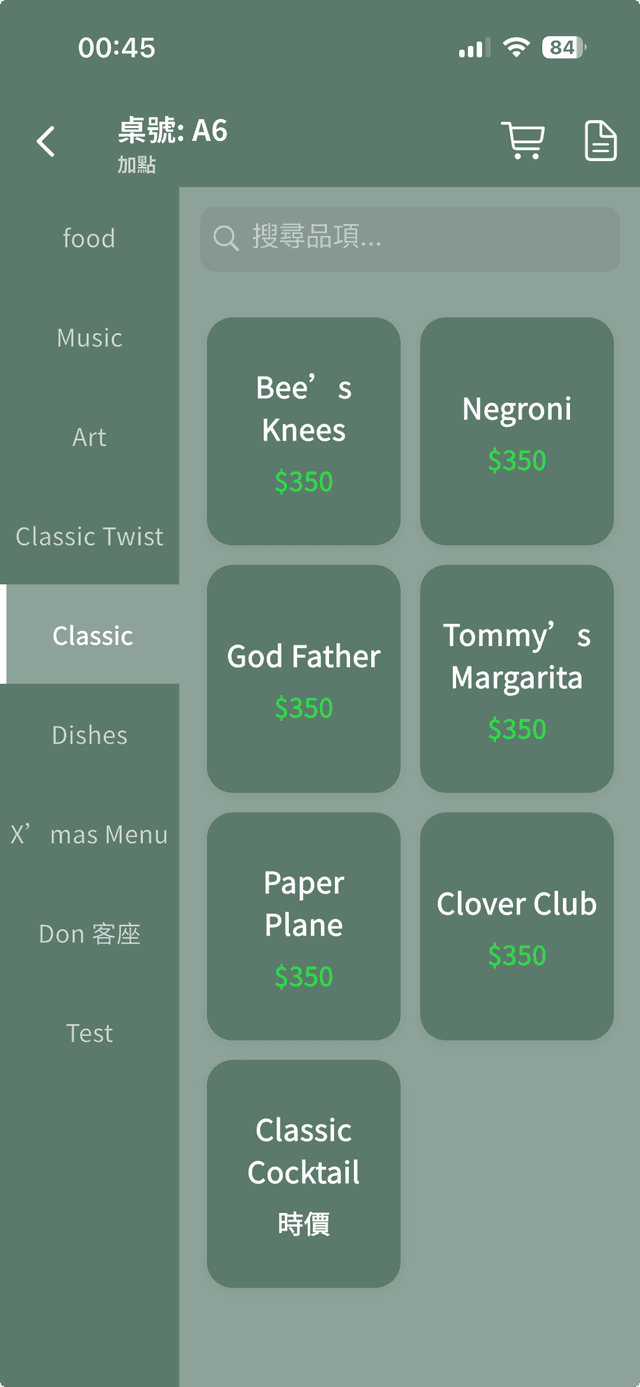Viewport: 640px width, 1387px height.
Task: Switch to Don 客座 category
Action: pos(89,934)
